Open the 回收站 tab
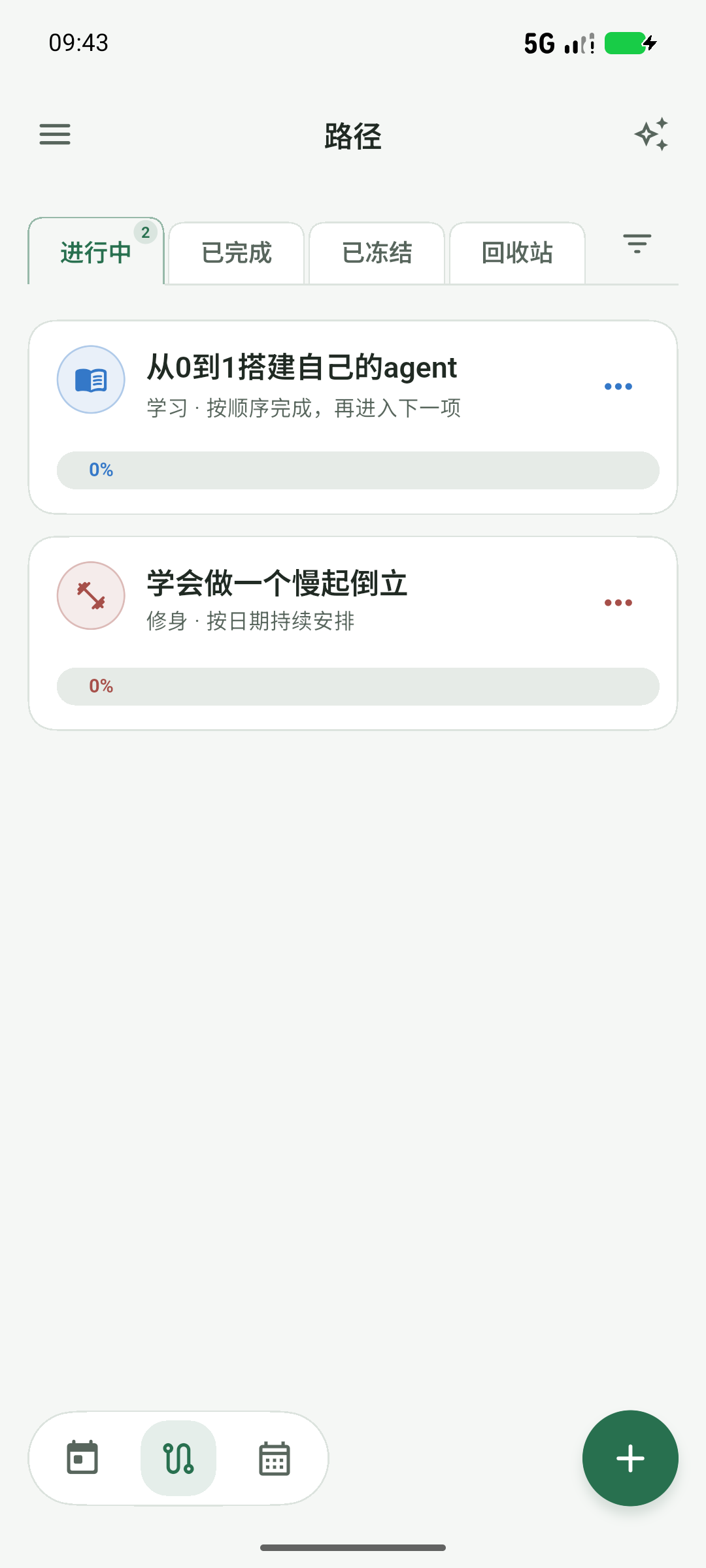The height and width of the screenshot is (1568, 706). pyautogui.click(x=517, y=253)
